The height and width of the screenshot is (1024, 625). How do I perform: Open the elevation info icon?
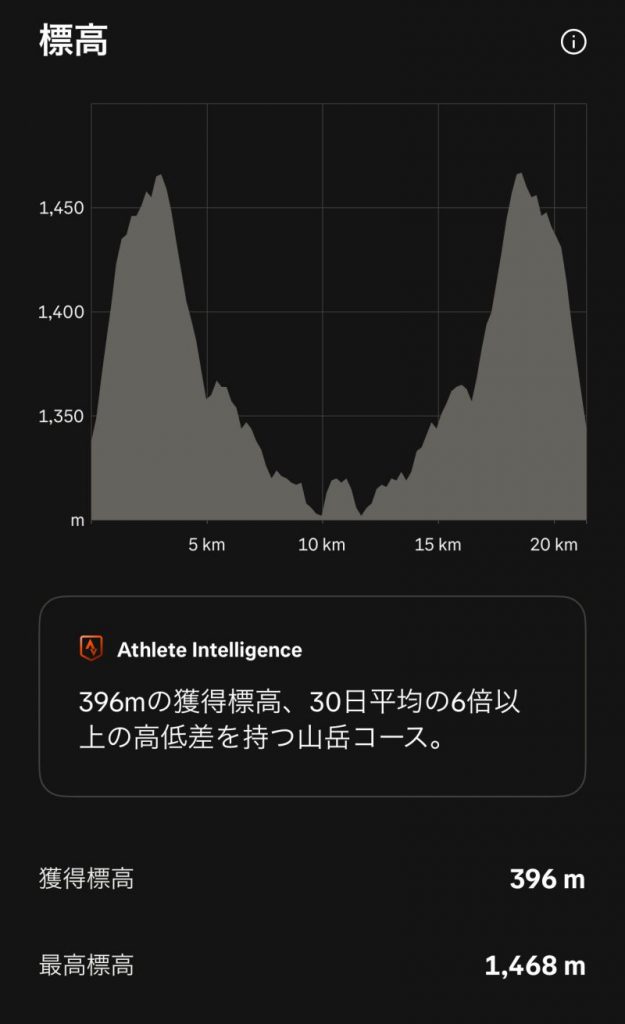[573, 42]
